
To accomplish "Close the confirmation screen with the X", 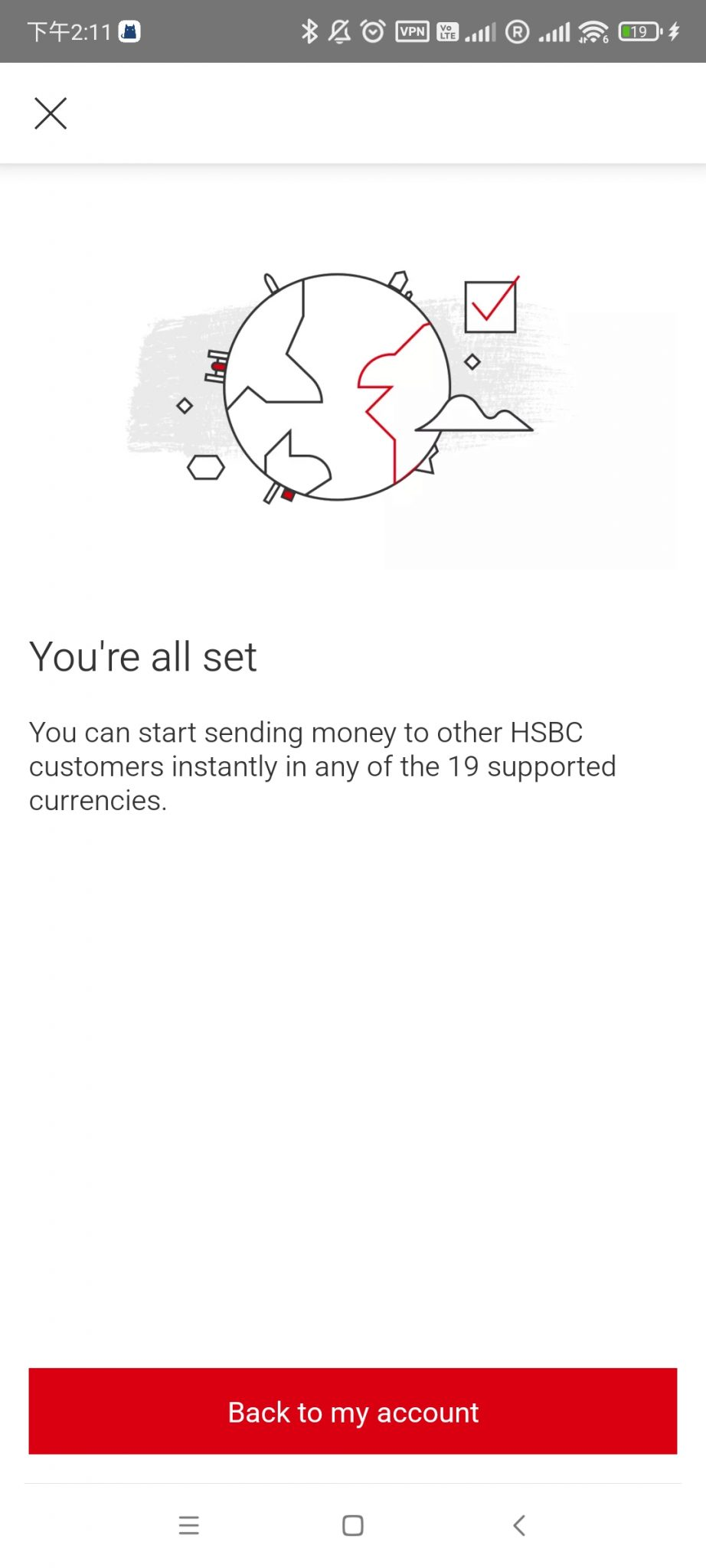I will coord(51,113).
